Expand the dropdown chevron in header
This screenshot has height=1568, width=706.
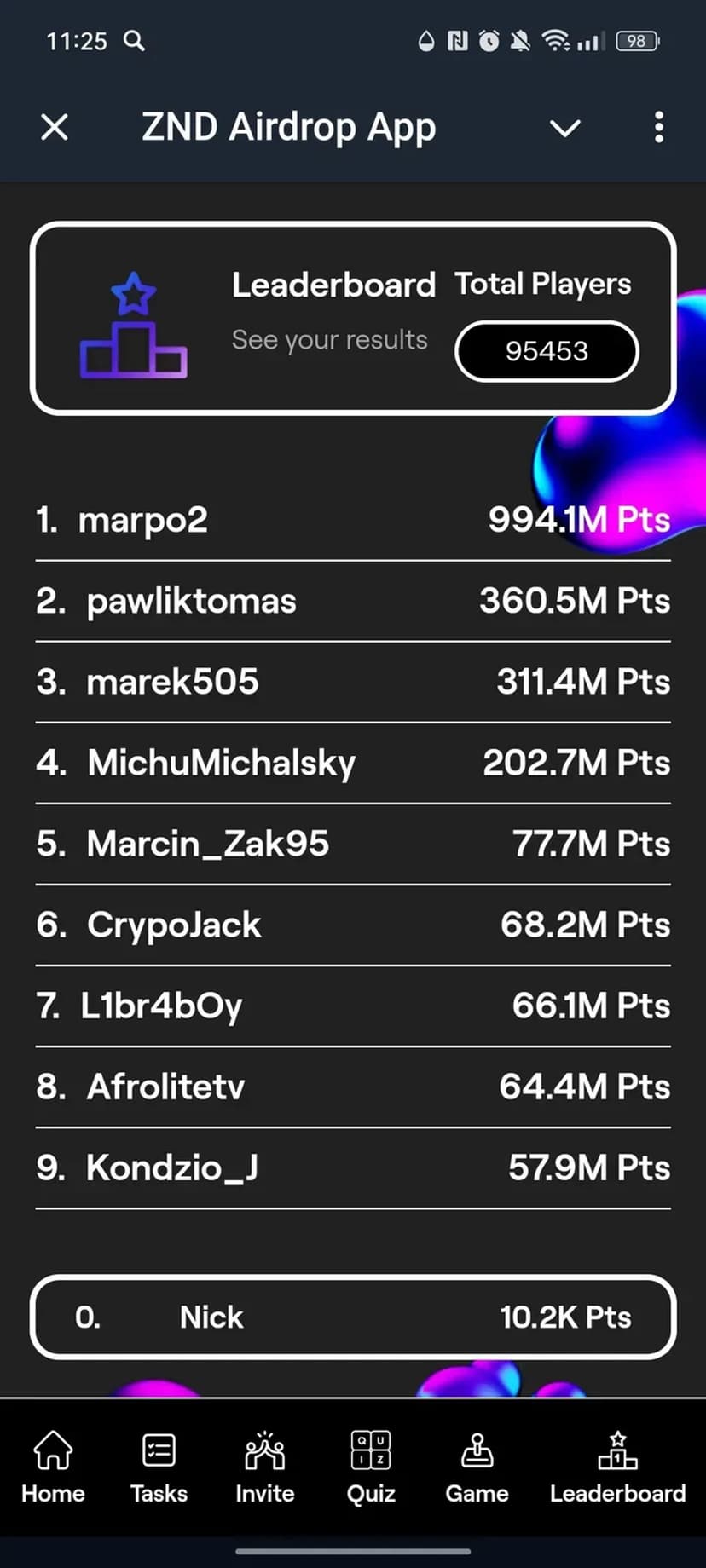click(564, 129)
